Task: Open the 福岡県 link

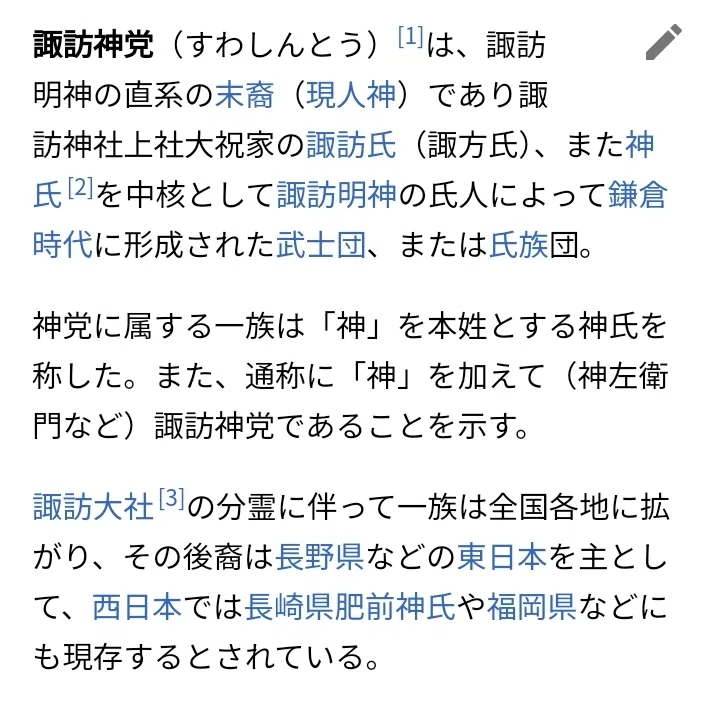Action: [531, 607]
